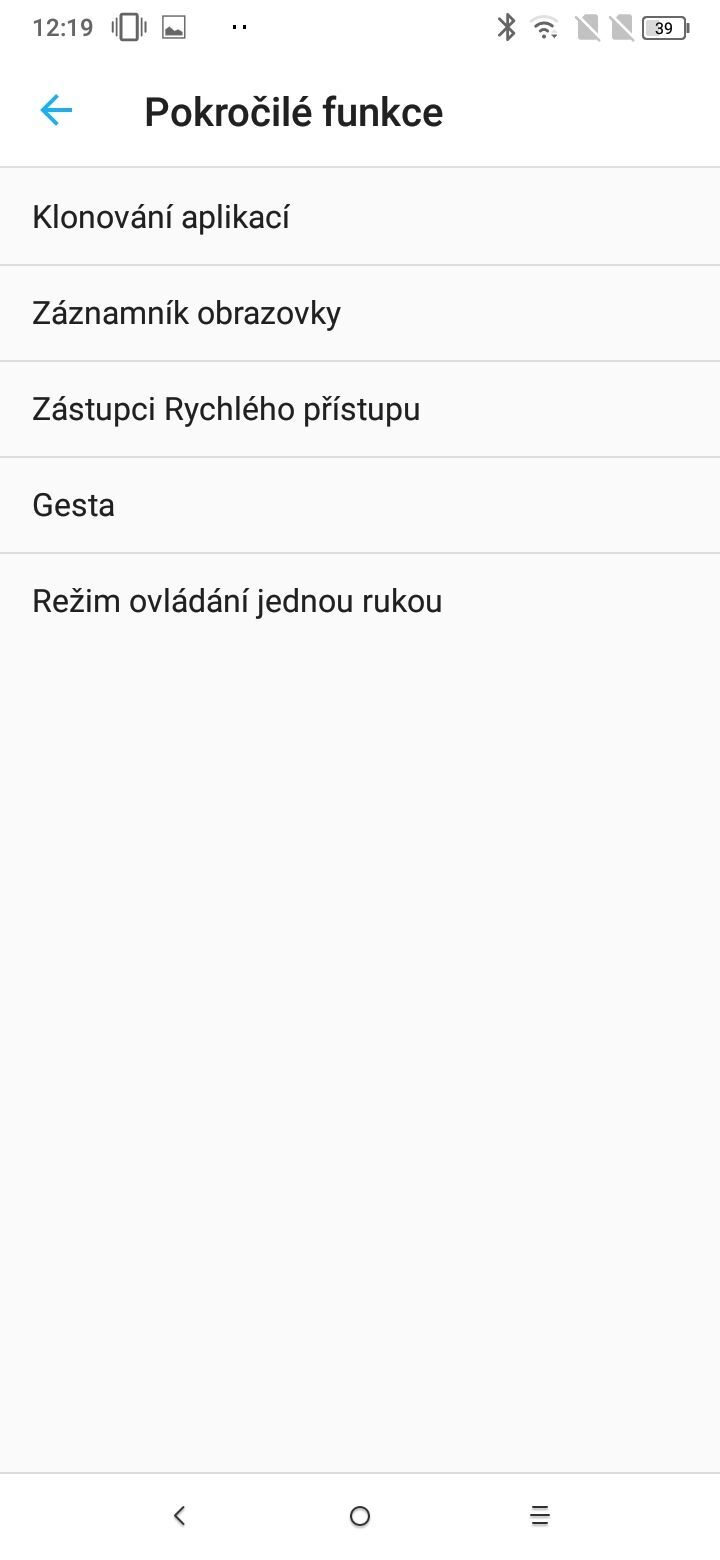The height and width of the screenshot is (1560, 720).
Task: Tap the system home button
Action: [360, 1516]
